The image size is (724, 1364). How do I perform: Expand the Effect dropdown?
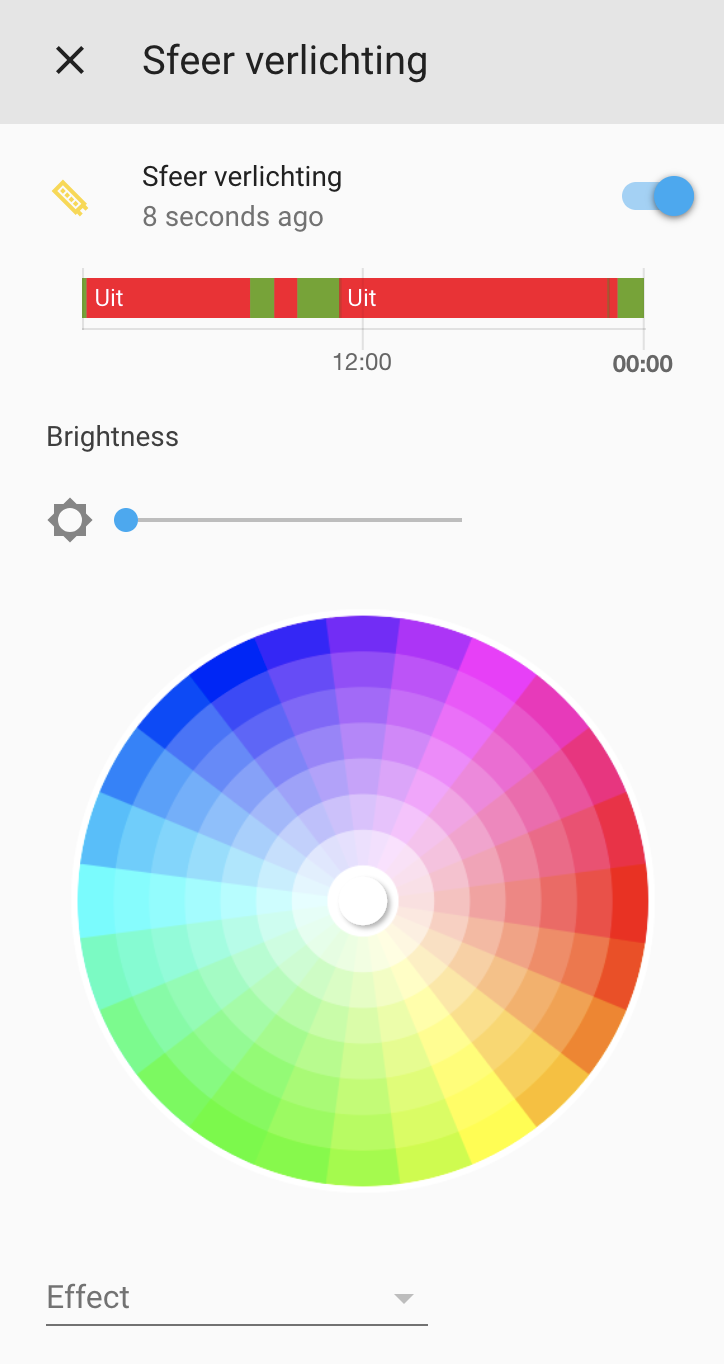[x=237, y=1298]
